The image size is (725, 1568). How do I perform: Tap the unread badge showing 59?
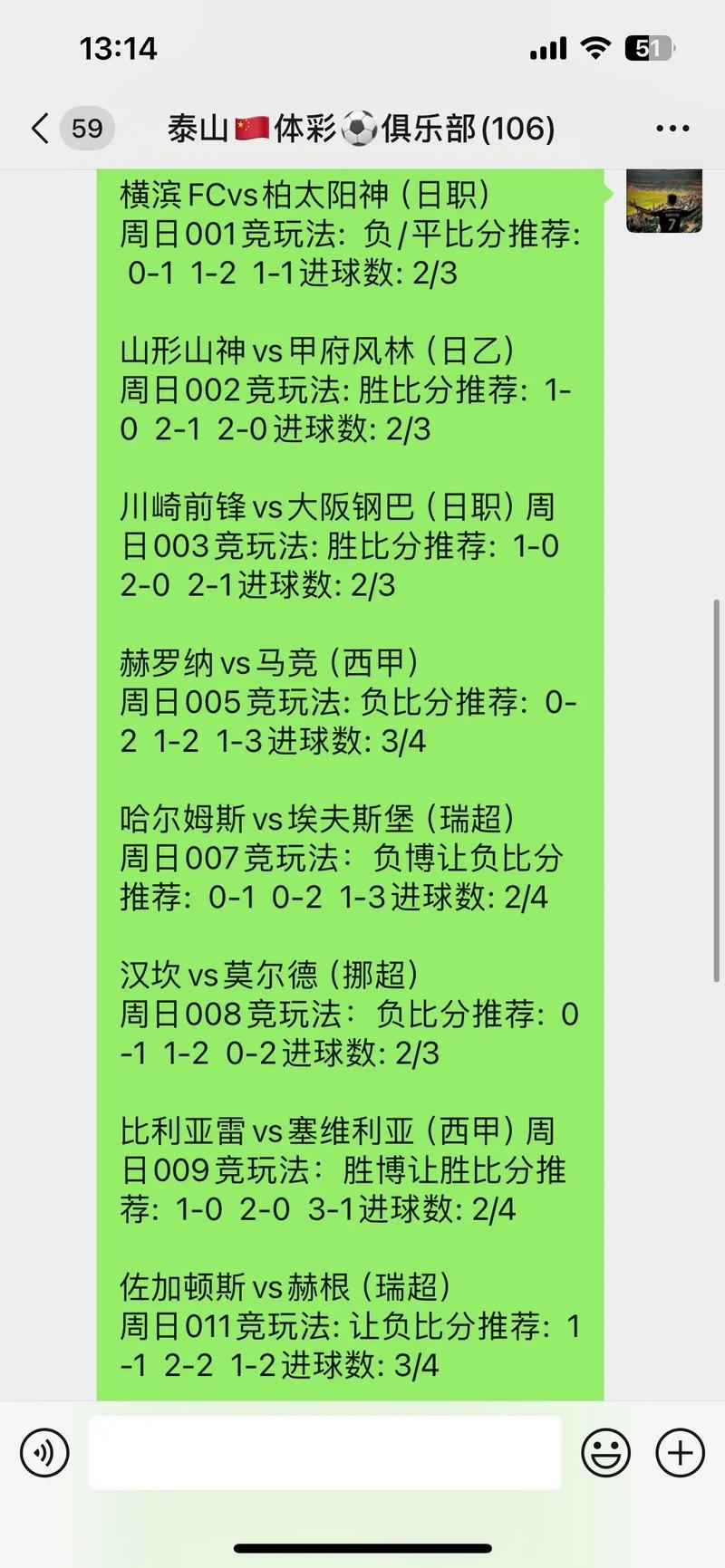(x=84, y=128)
